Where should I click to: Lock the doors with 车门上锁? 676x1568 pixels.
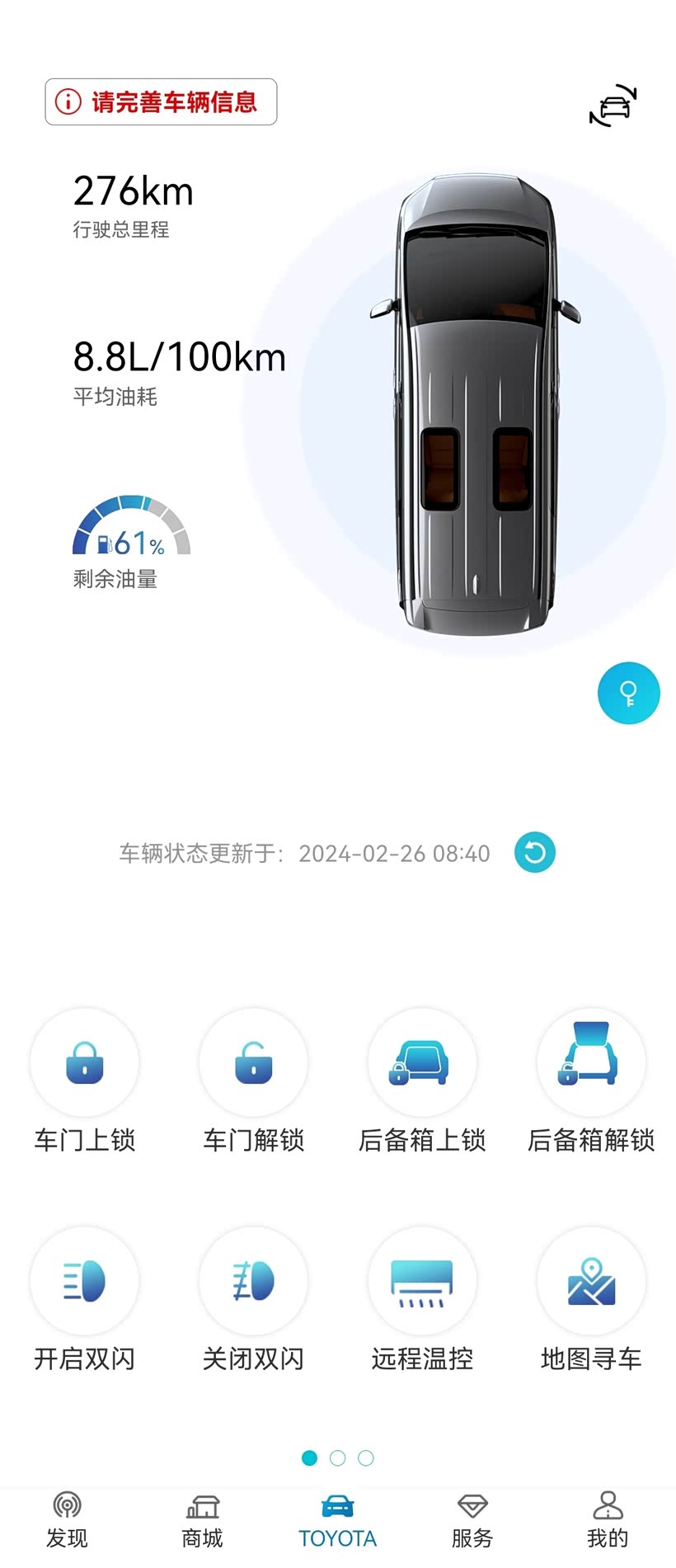pos(85,1081)
